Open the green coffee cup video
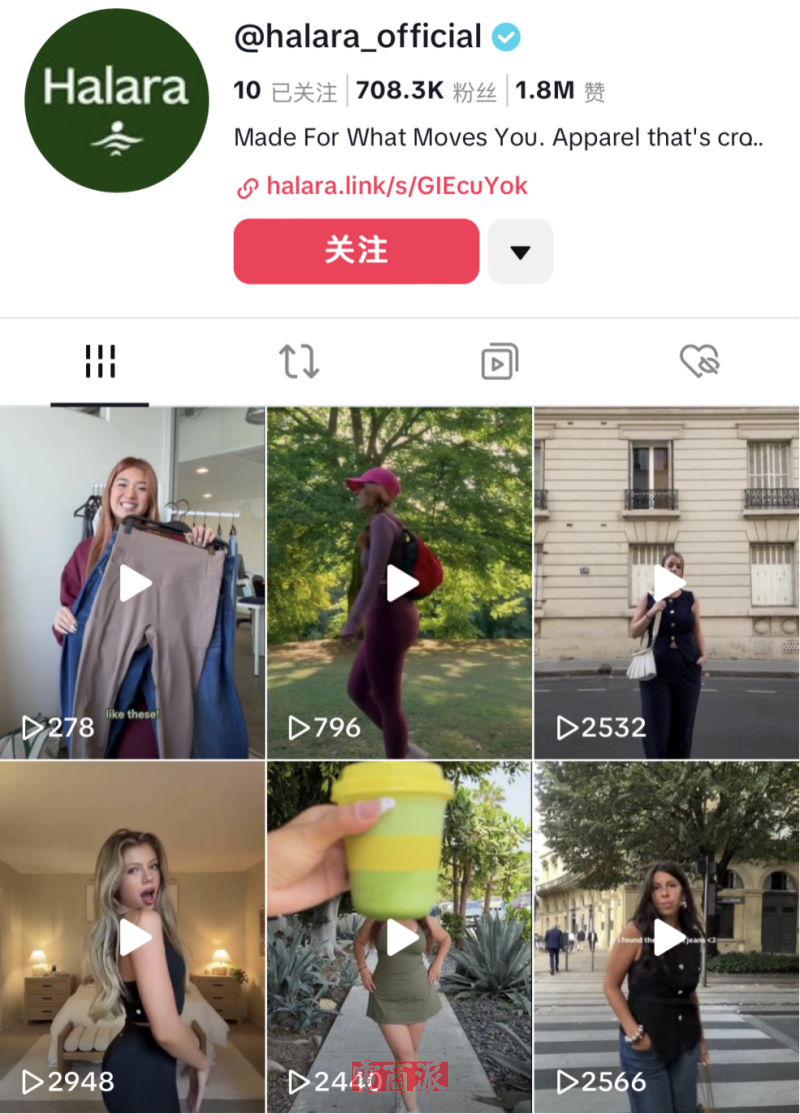 click(400, 937)
